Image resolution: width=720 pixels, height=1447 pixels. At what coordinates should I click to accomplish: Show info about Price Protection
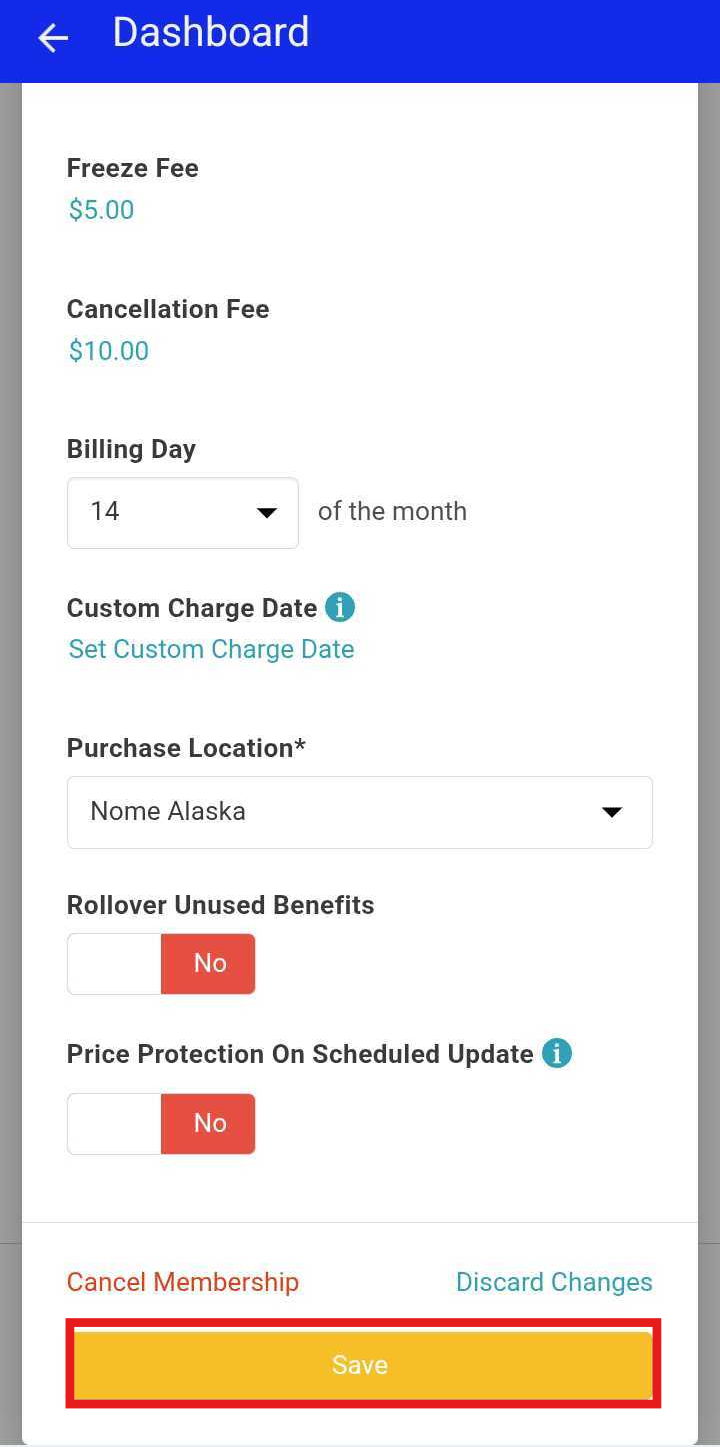point(557,1053)
